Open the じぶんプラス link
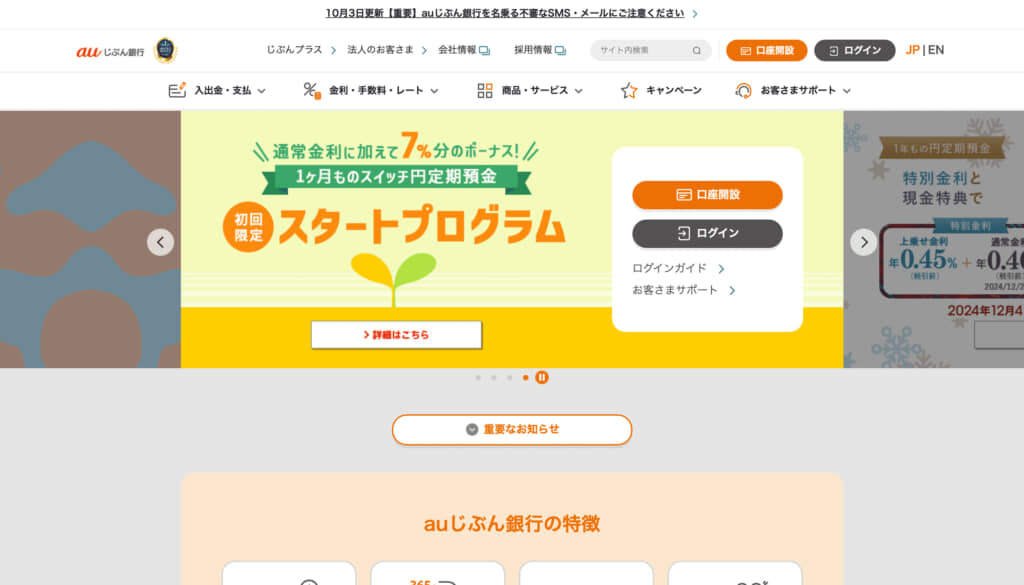 click(295, 50)
